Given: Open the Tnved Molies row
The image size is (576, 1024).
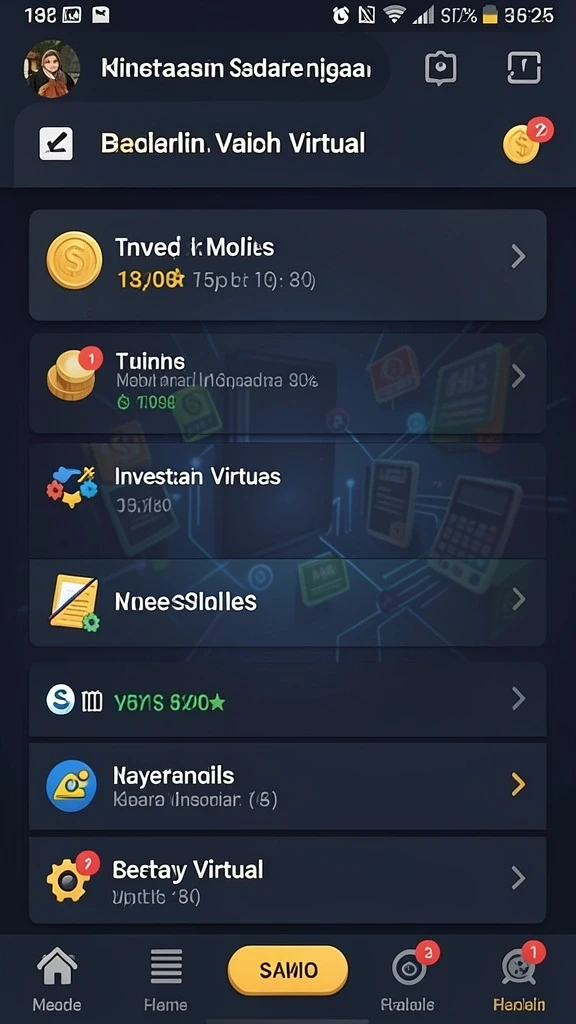Looking at the screenshot, I should pos(287,264).
